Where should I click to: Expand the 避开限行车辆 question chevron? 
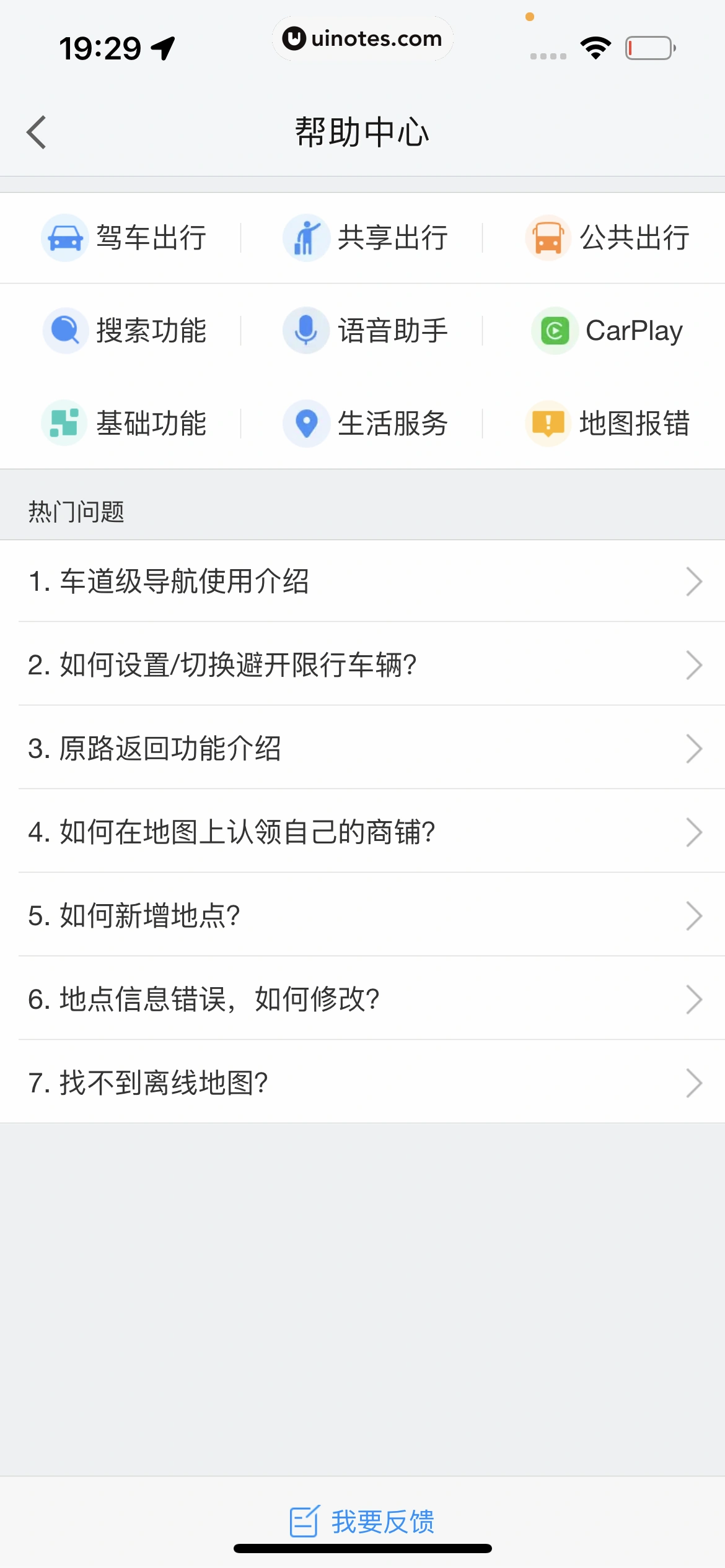pyautogui.click(x=694, y=666)
